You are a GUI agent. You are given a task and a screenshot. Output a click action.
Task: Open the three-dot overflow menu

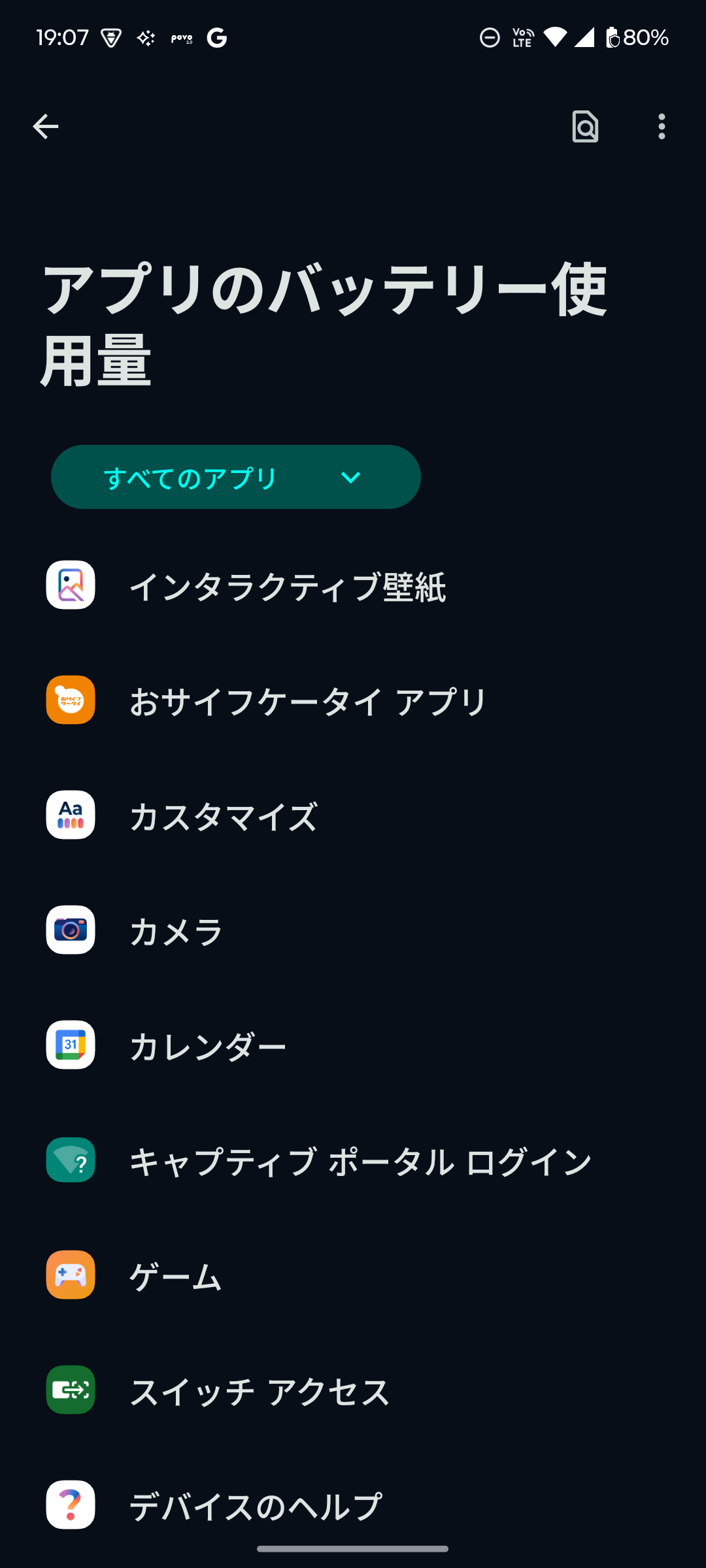click(661, 126)
